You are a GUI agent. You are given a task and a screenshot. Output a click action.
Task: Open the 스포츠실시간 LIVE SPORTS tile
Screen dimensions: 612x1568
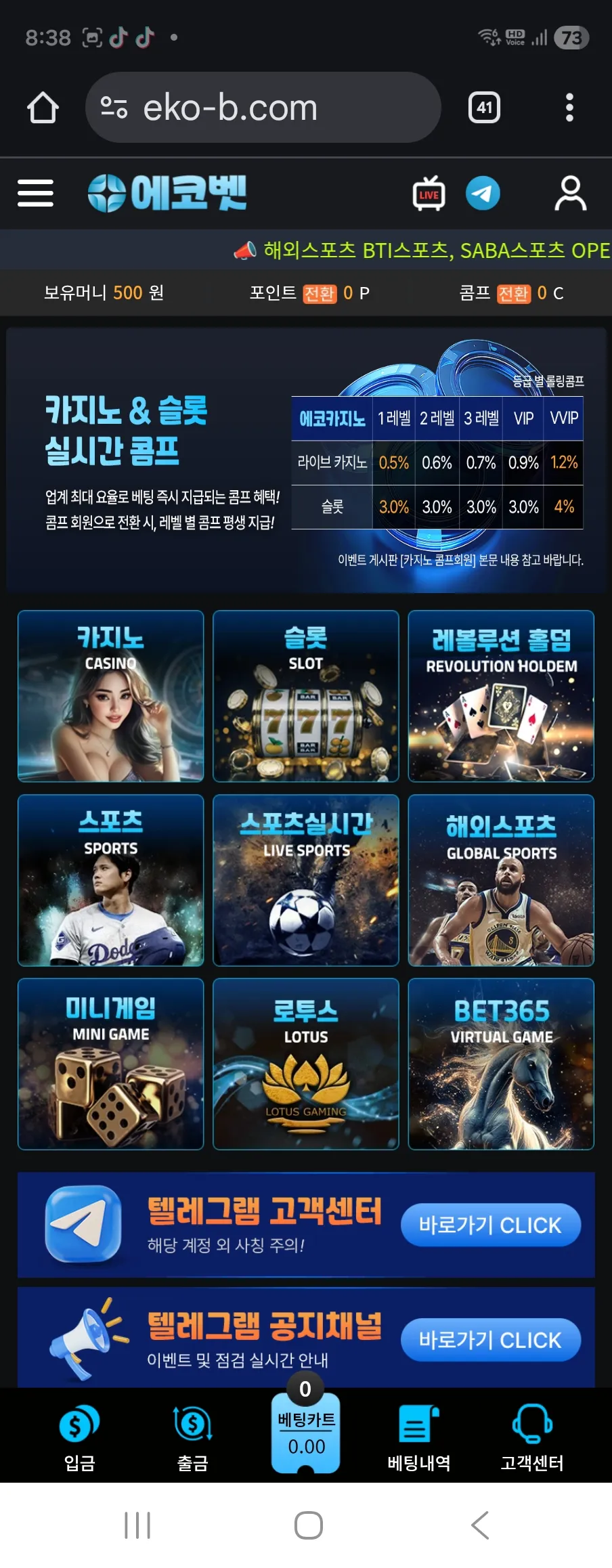306,880
